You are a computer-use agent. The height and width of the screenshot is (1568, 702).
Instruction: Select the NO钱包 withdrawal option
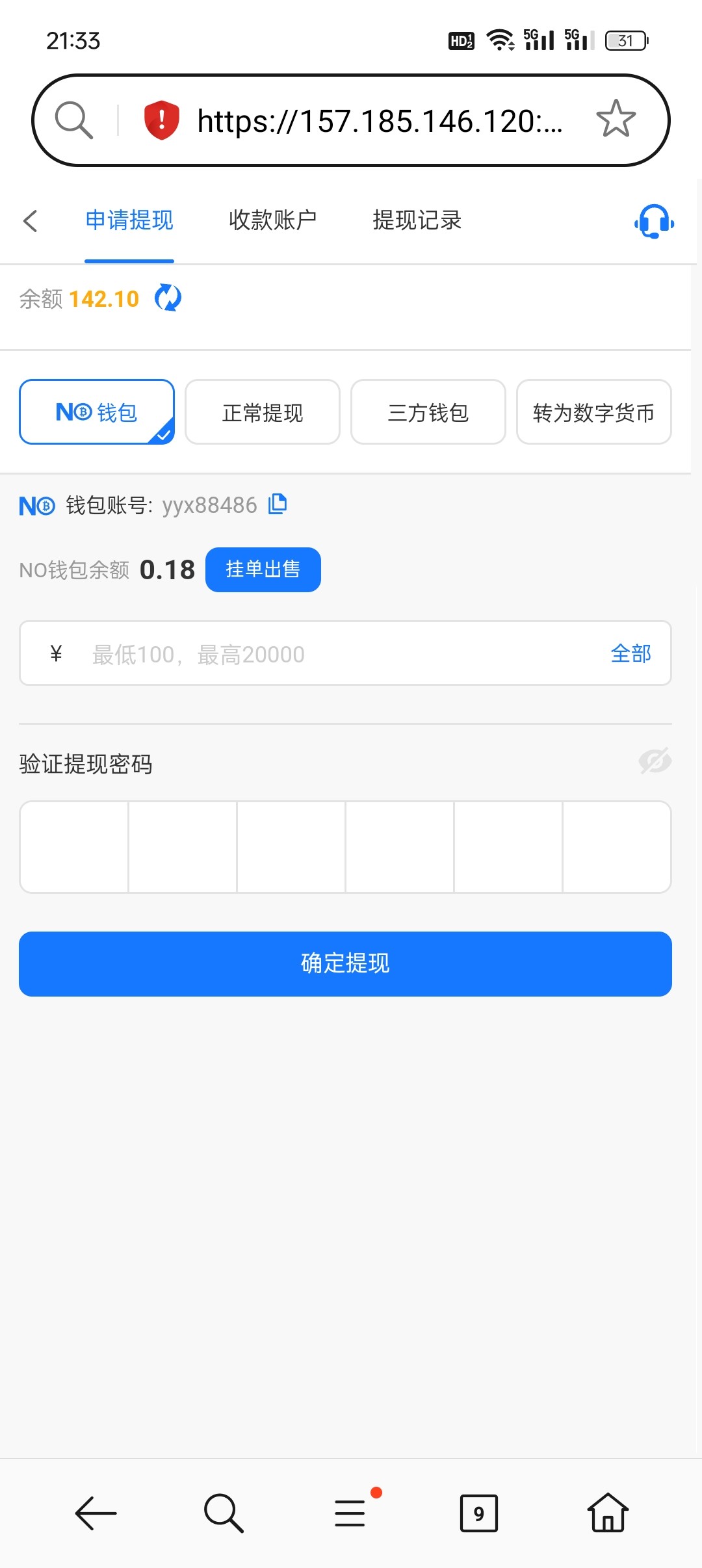click(97, 412)
